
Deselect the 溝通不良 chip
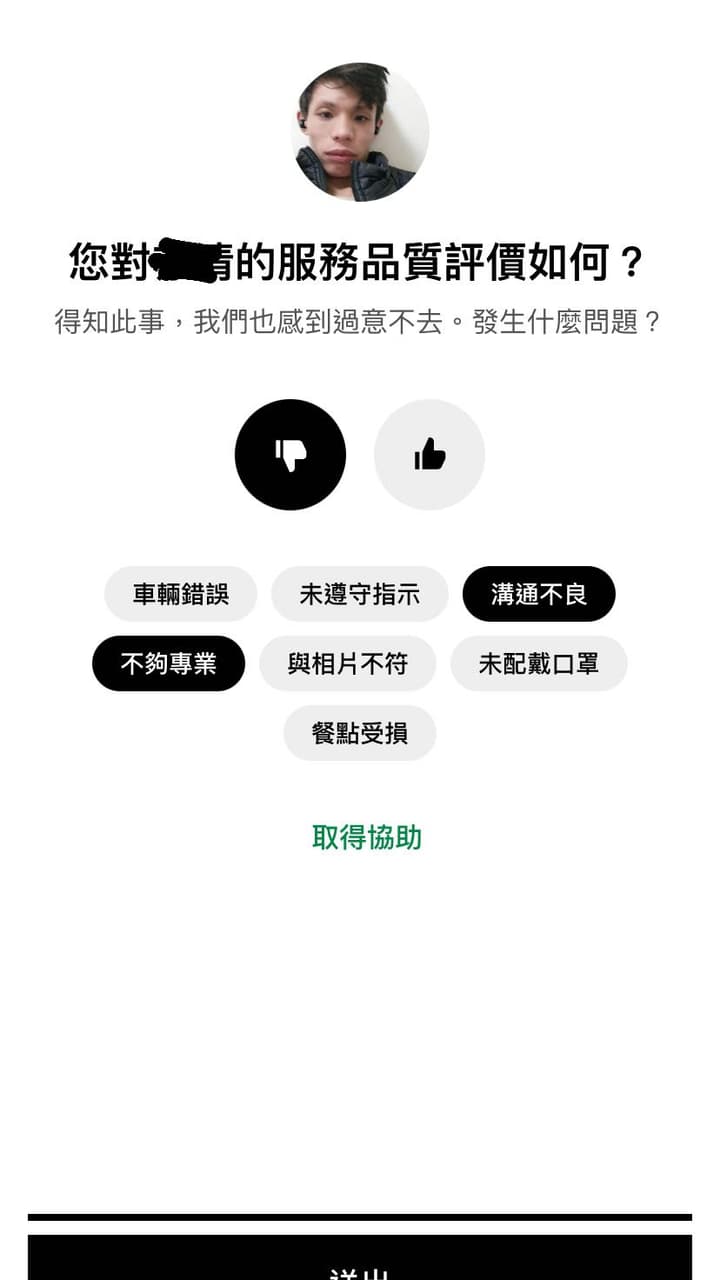(x=539, y=594)
